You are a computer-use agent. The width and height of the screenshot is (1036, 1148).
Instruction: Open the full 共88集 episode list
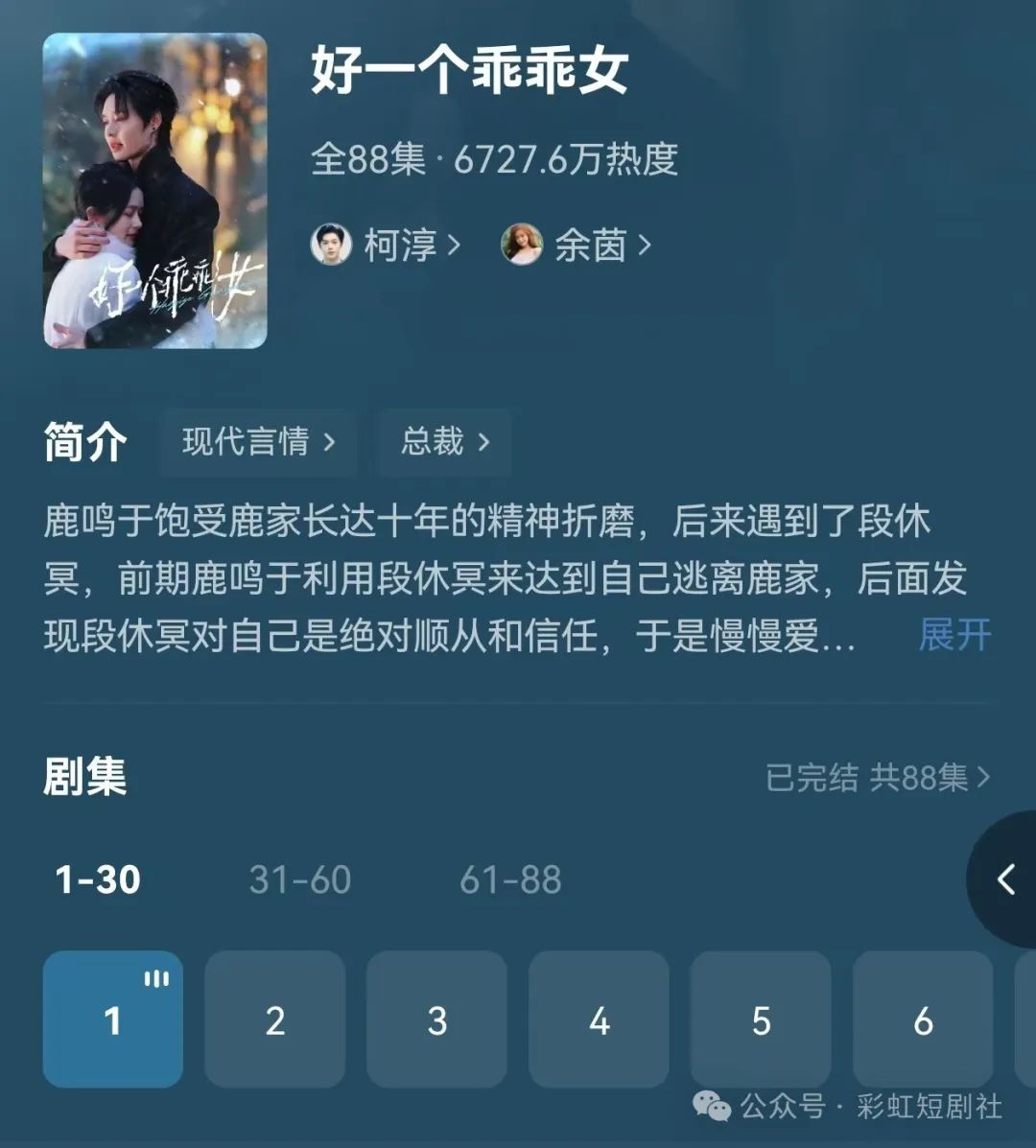click(877, 778)
